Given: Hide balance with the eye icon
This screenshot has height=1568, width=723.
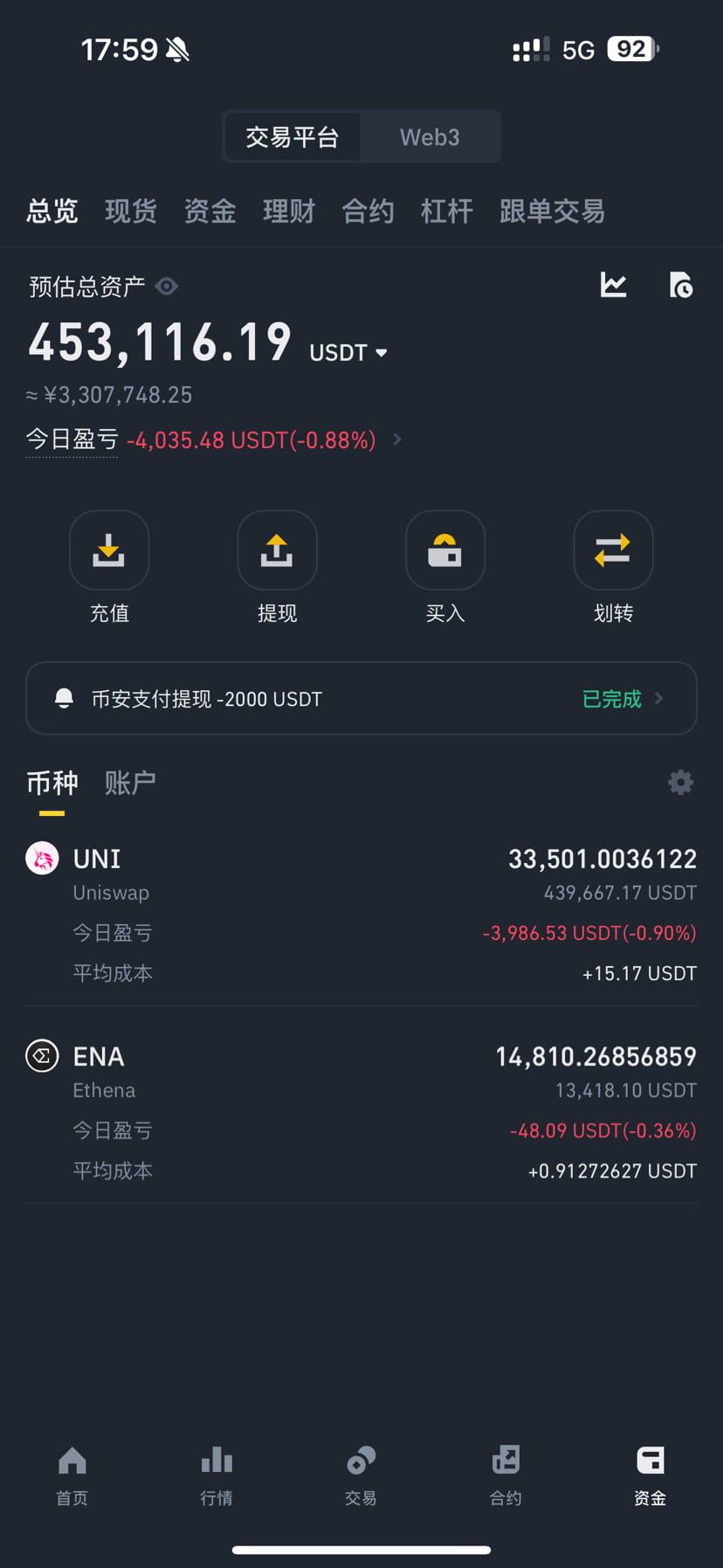Looking at the screenshot, I should [167, 286].
